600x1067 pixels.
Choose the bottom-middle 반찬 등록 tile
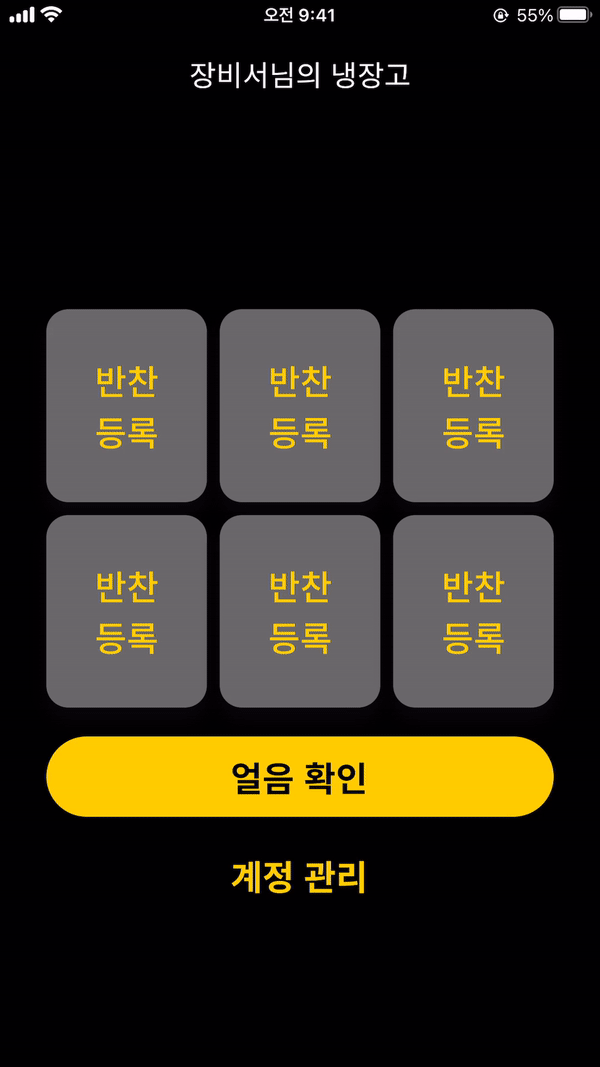coord(300,611)
